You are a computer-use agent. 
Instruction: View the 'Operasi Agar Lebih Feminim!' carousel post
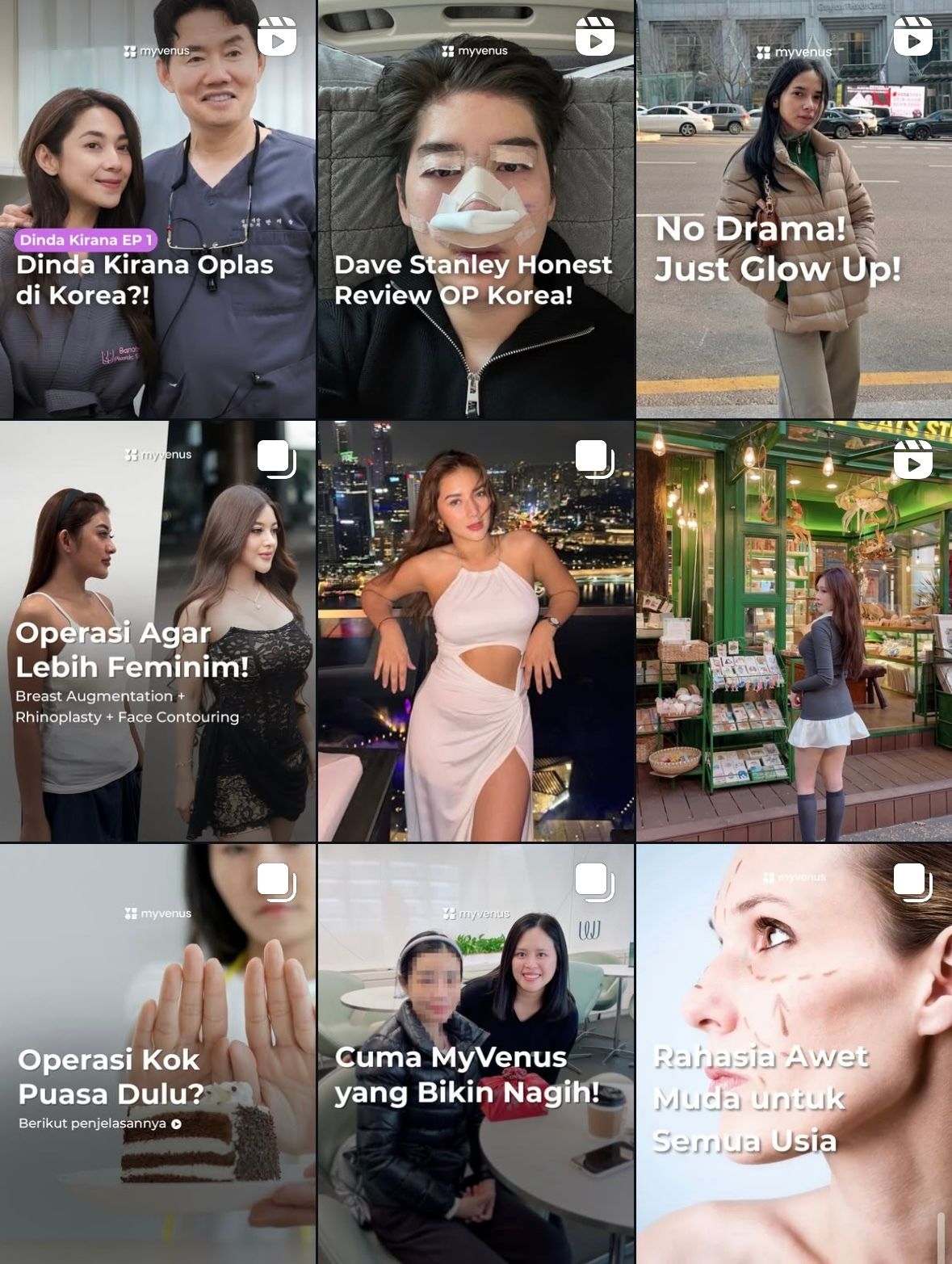click(x=157, y=631)
